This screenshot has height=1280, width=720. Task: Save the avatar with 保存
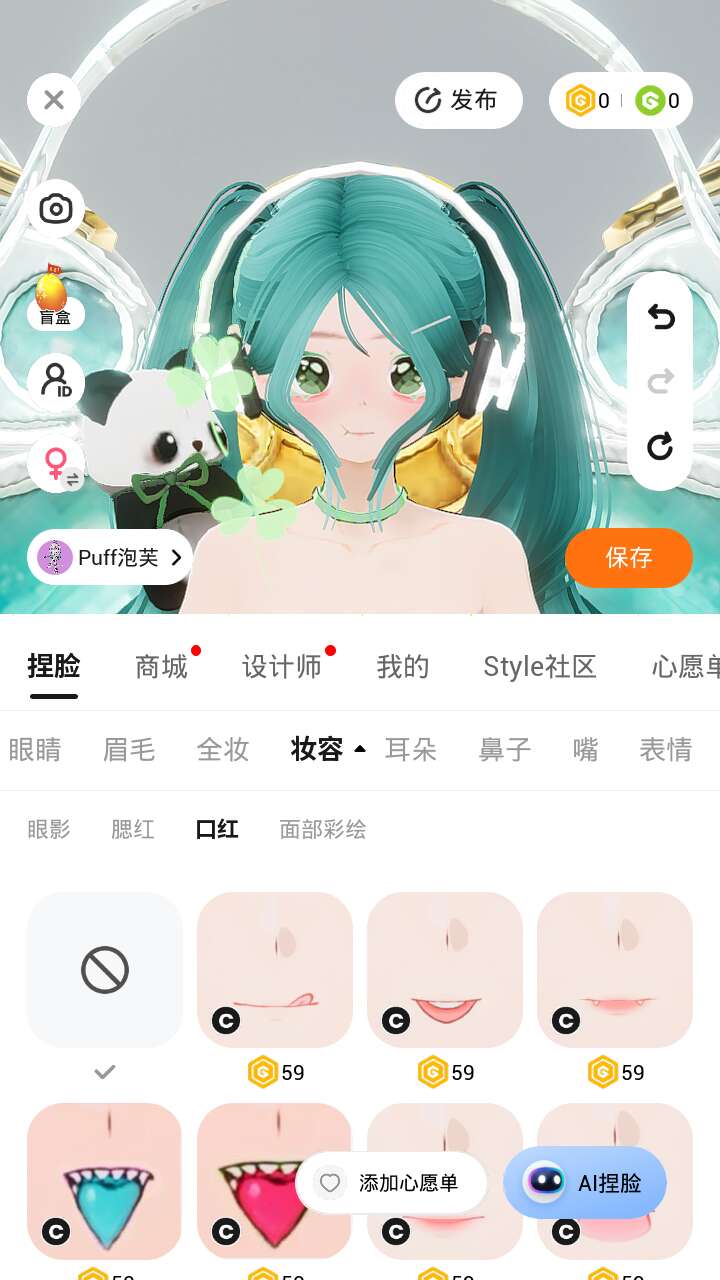pyautogui.click(x=628, y=557)
